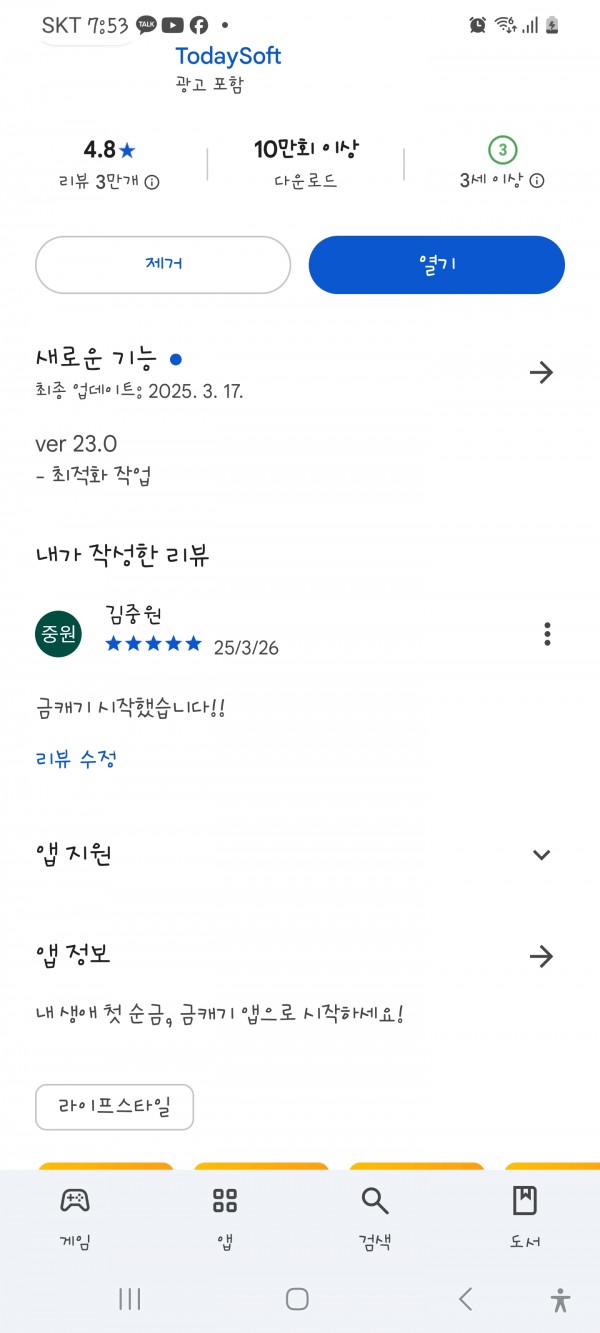This screenshot has height=1333, width=600.
Task: Open the 새로운 기능 details arrow
Action: 541,373
